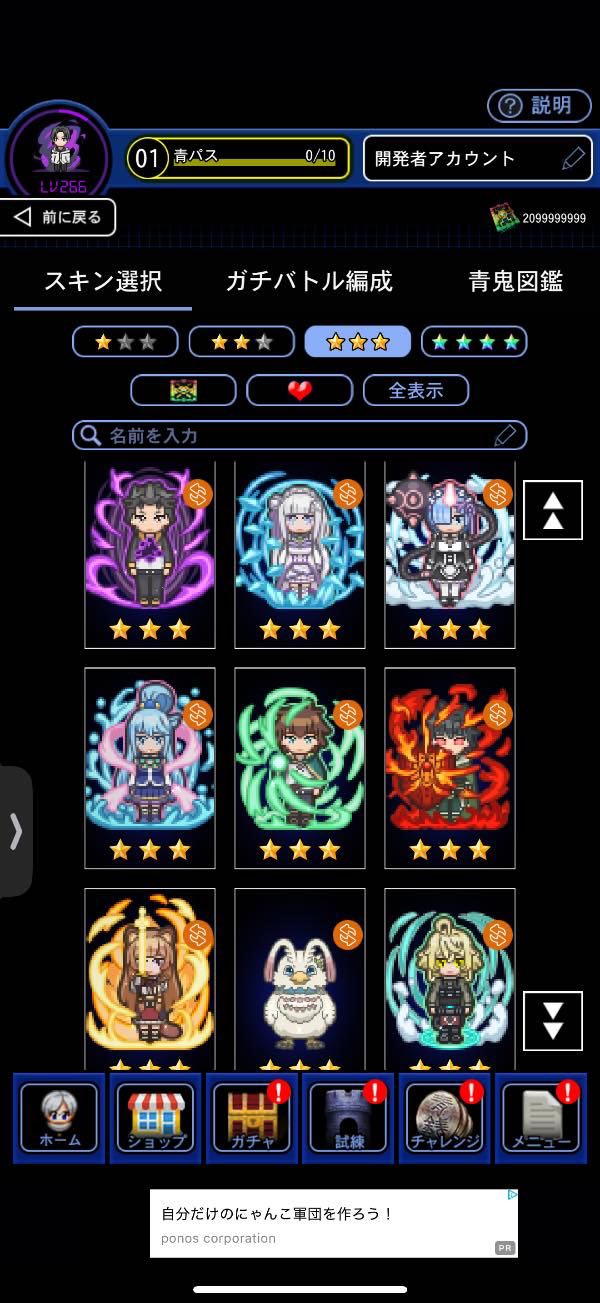Edit the 開発者アカウント name
The width and height of the screenshot is (600, 1303).
573,158
